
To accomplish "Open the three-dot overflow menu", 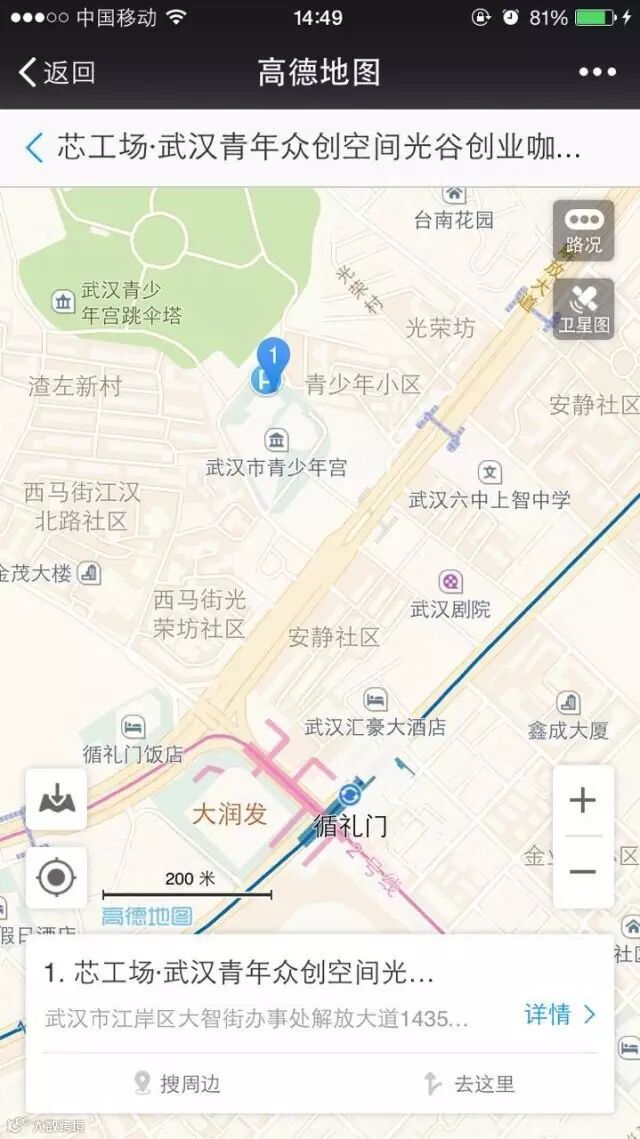I will click(x=597, y=72).
